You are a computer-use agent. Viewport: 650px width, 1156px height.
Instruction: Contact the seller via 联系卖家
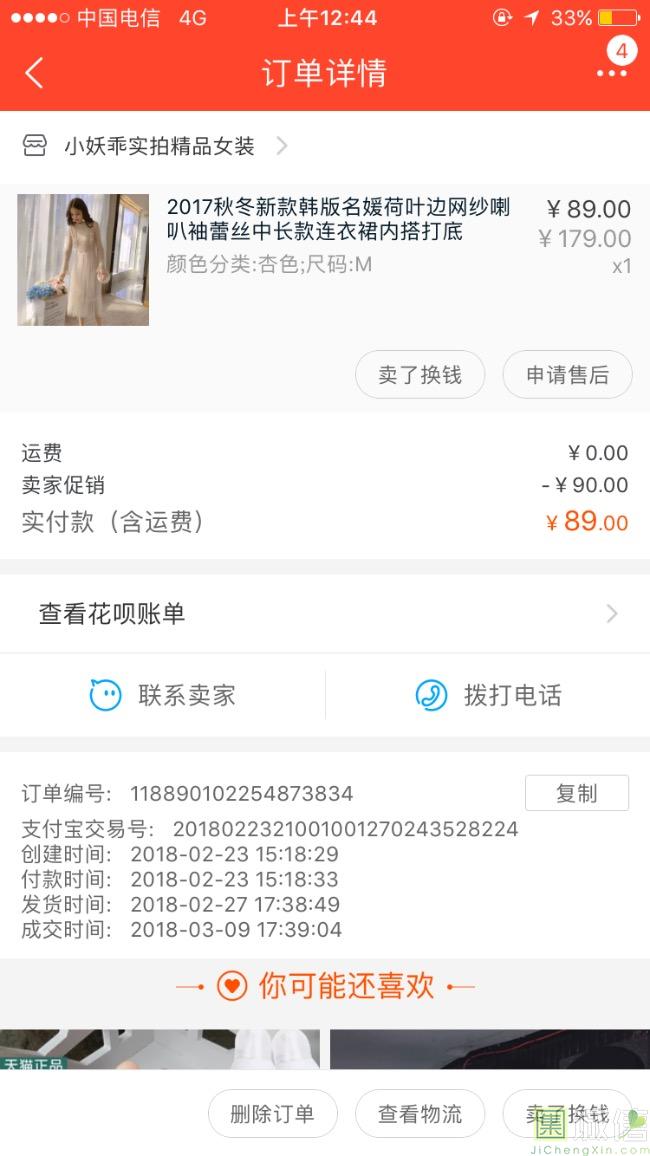click(164, 695)
